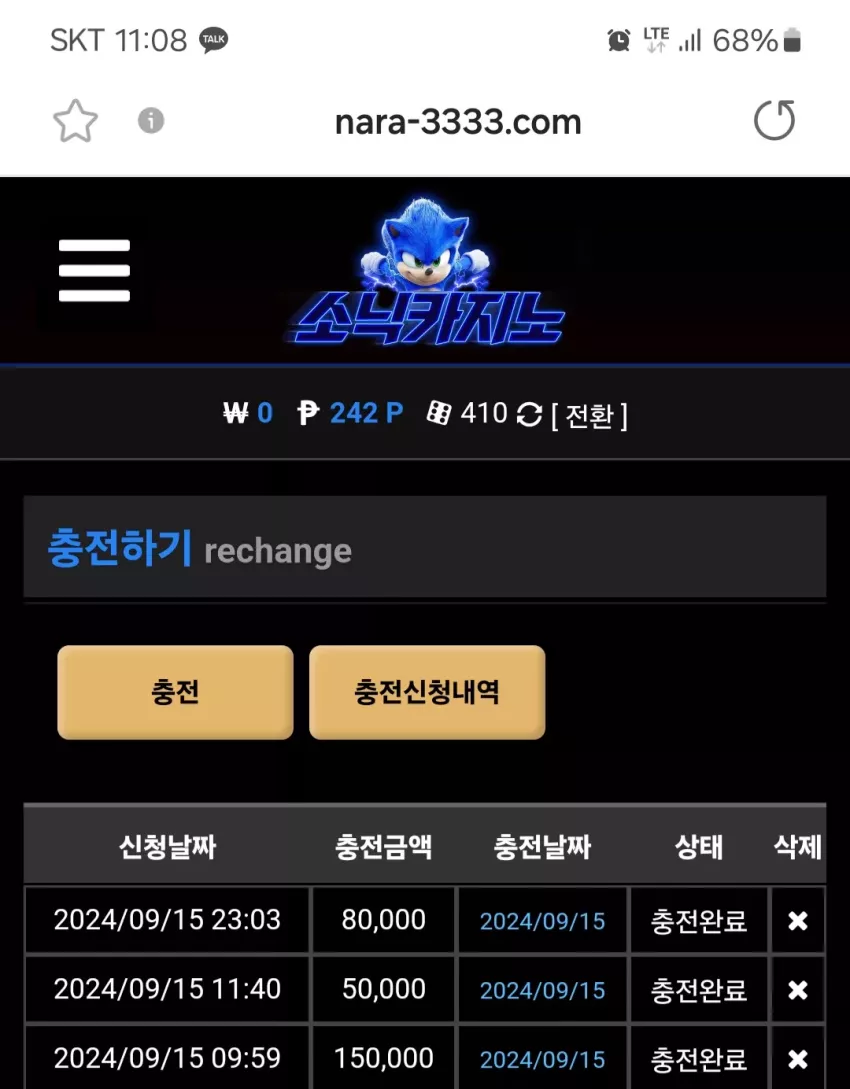Viewport: 850px width, 1089px height.
Task: Delete the 150,000 charge record
Action: coord(798,1060)
